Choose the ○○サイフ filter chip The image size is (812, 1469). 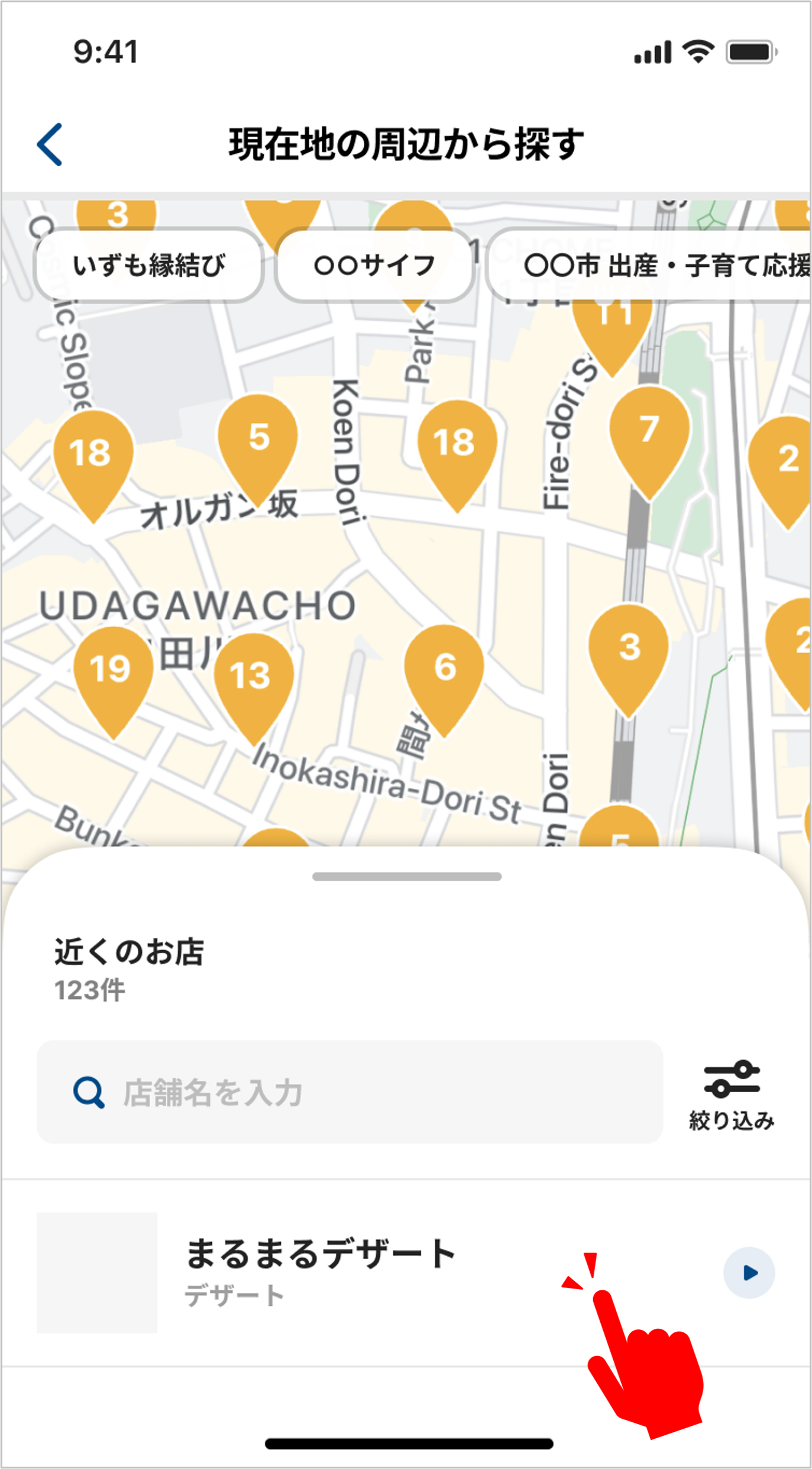coord(374,265)
